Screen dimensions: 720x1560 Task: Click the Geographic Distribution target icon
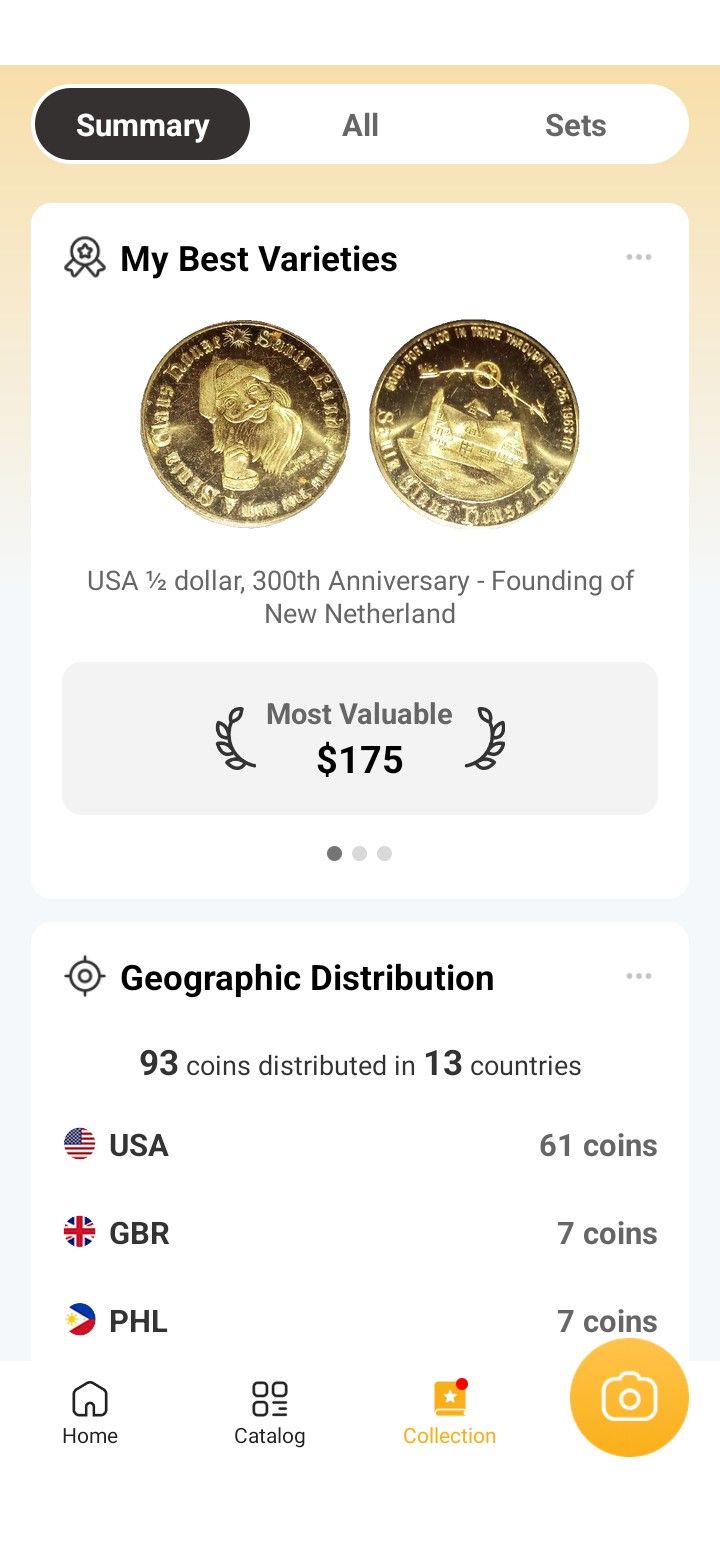point(86,976)
